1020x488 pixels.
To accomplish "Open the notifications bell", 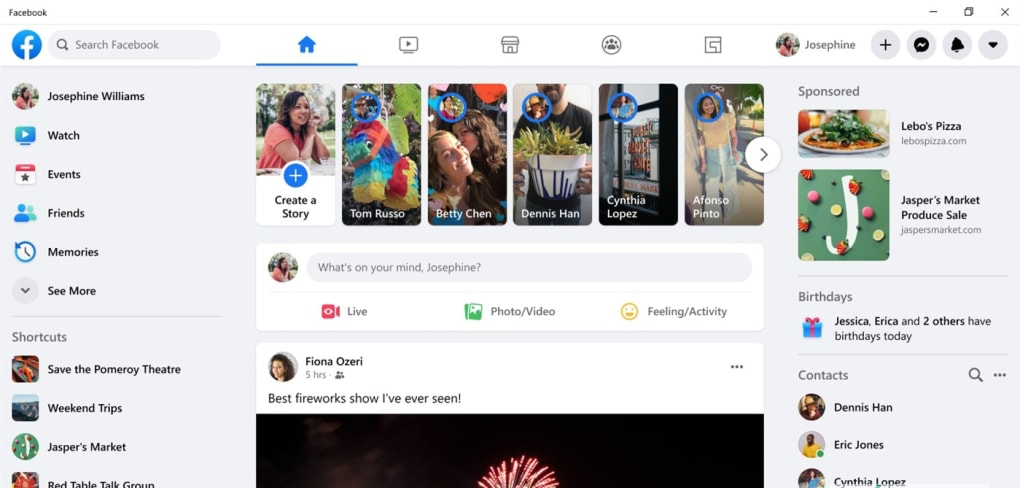I will (957, 45).
